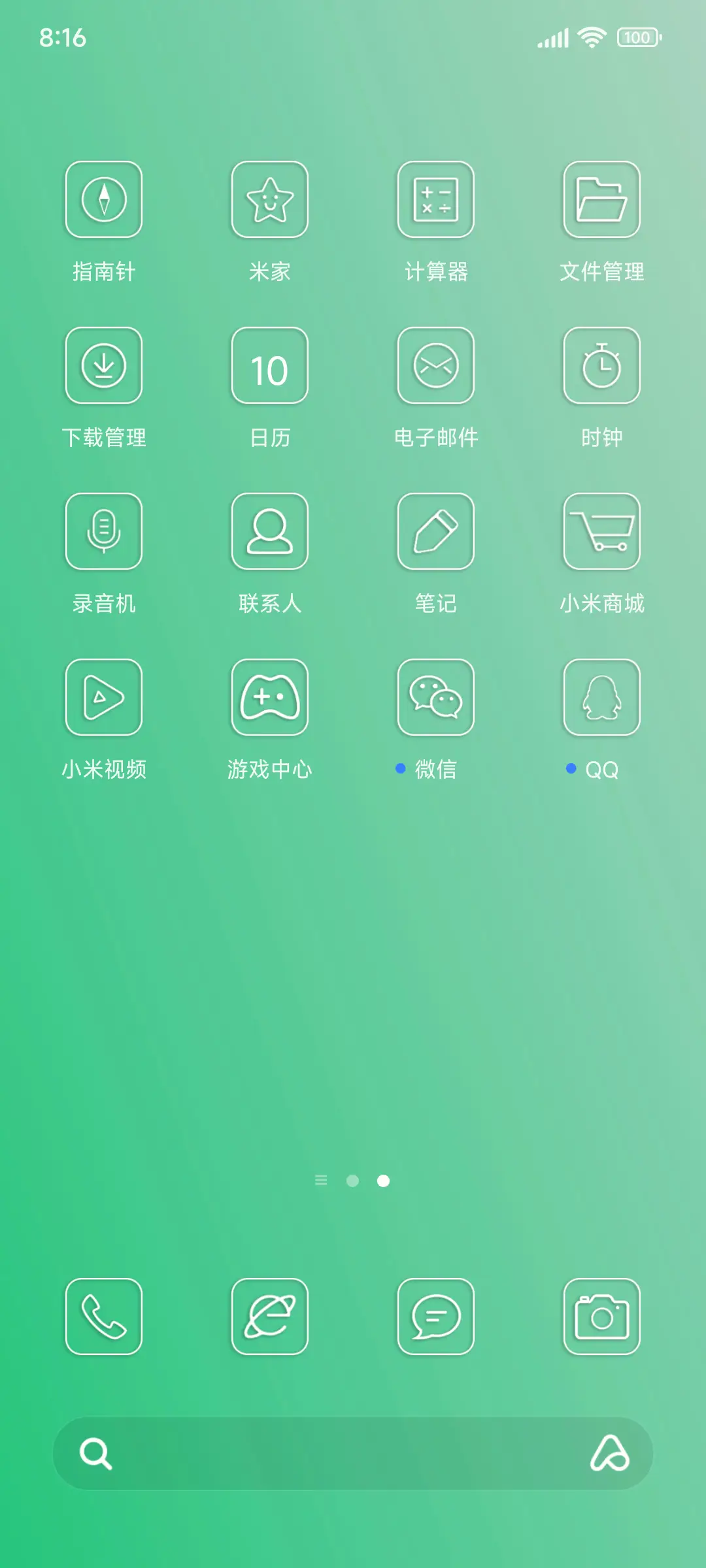Open the 笔记 notes app
Image resolution: width=706 pixels, height=1568 pixels.
click(x=435, y=531)
